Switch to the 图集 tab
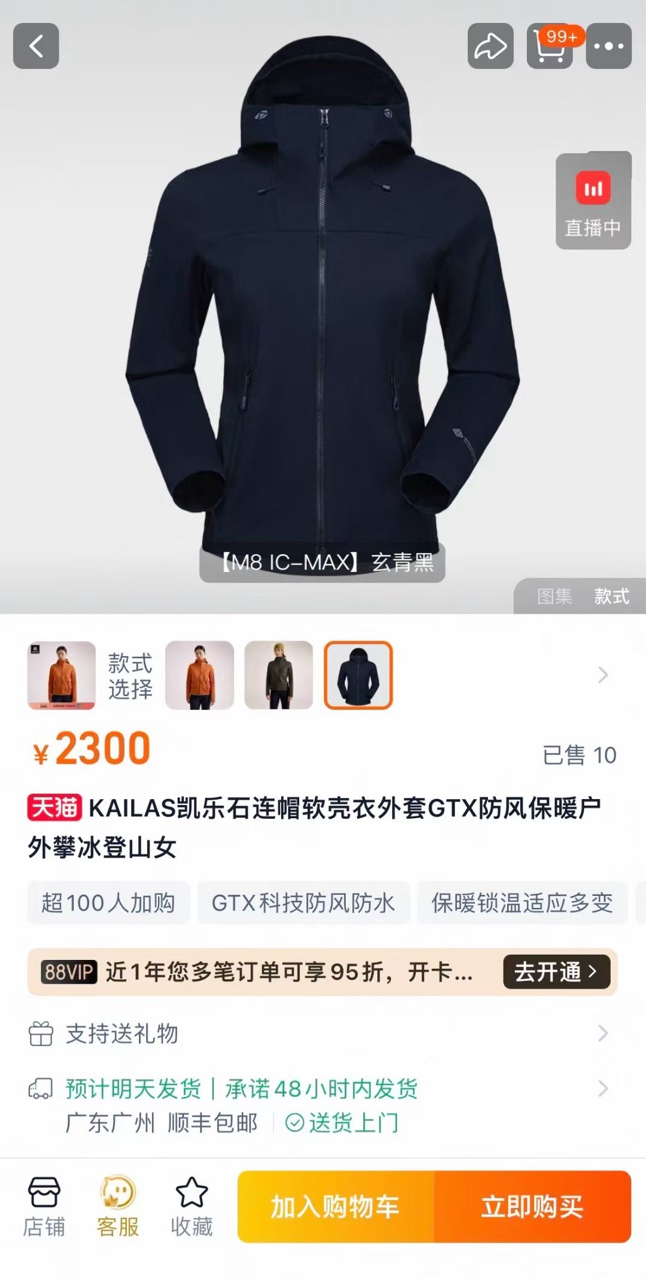Viewport: 646px width, 1280px height. 555,596
